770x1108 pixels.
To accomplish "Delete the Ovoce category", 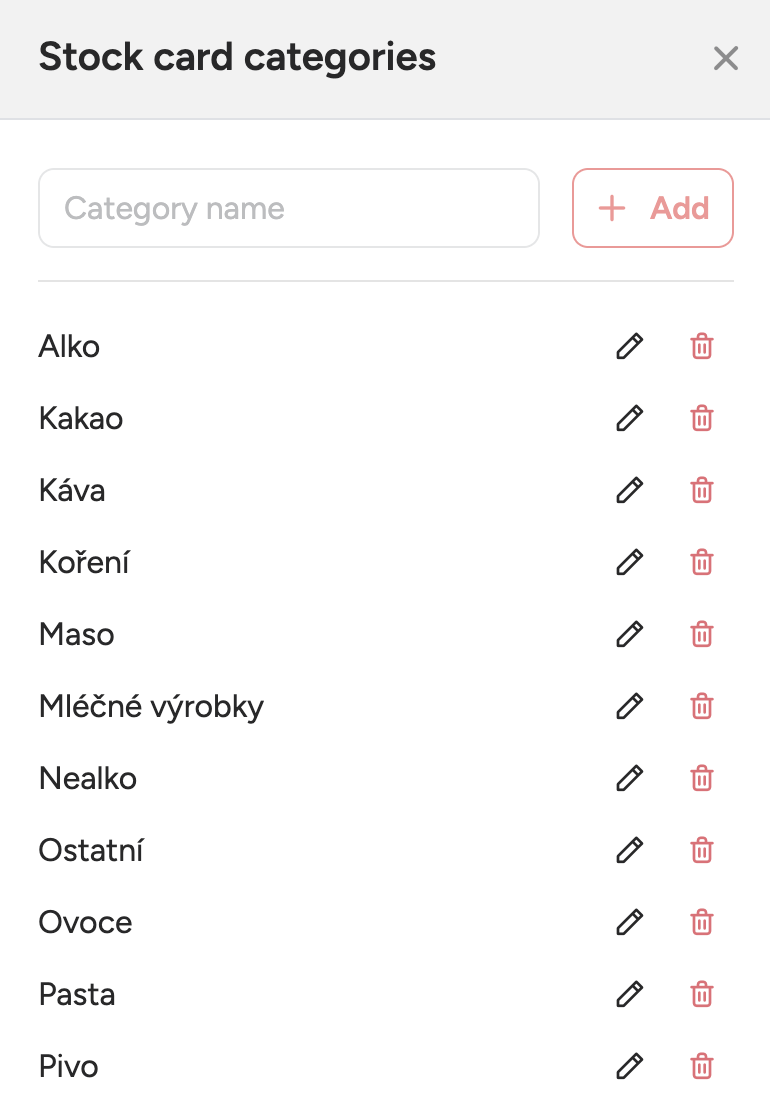I will click(702, 922).
